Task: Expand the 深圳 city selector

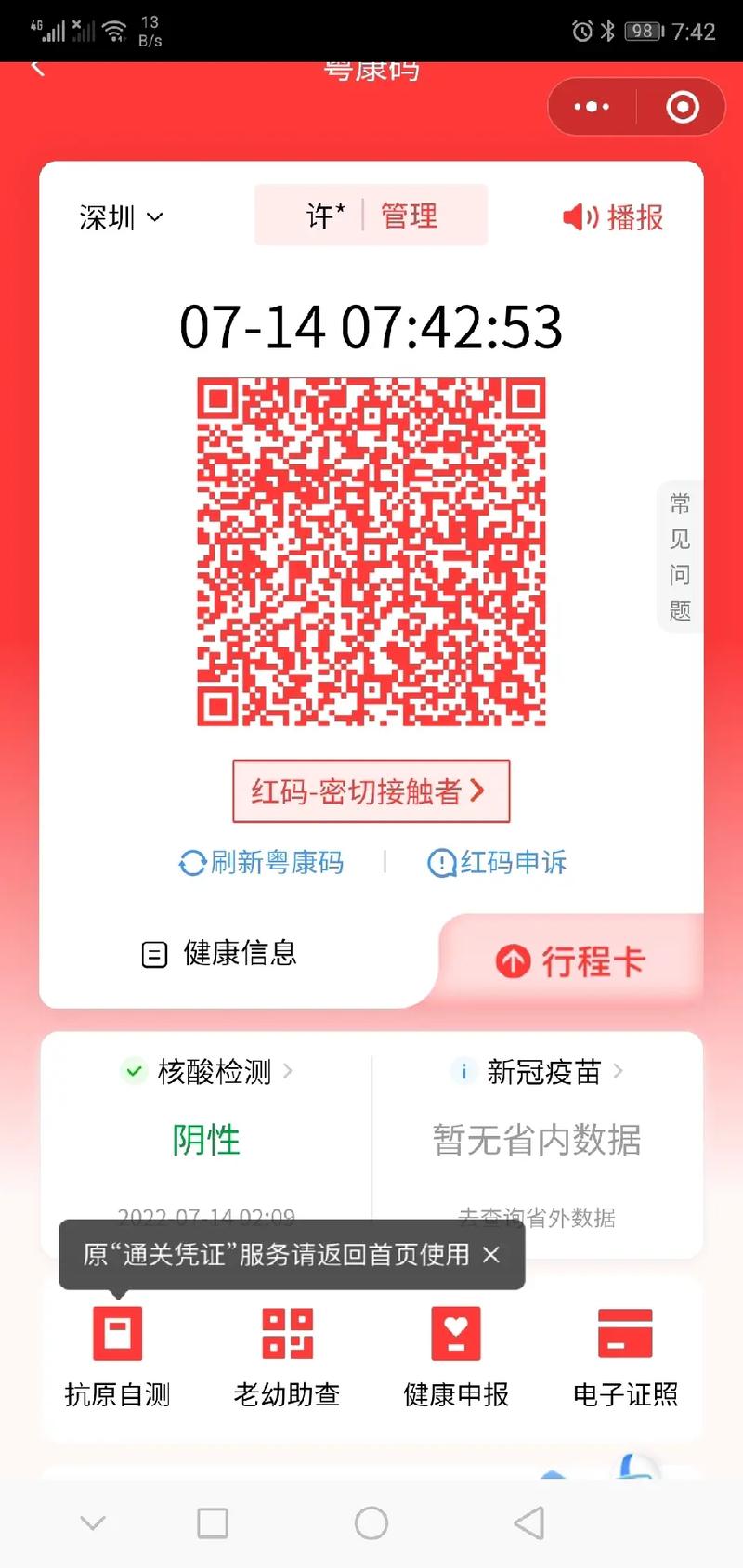Action: pyautogui.click(x=120, y=216)
